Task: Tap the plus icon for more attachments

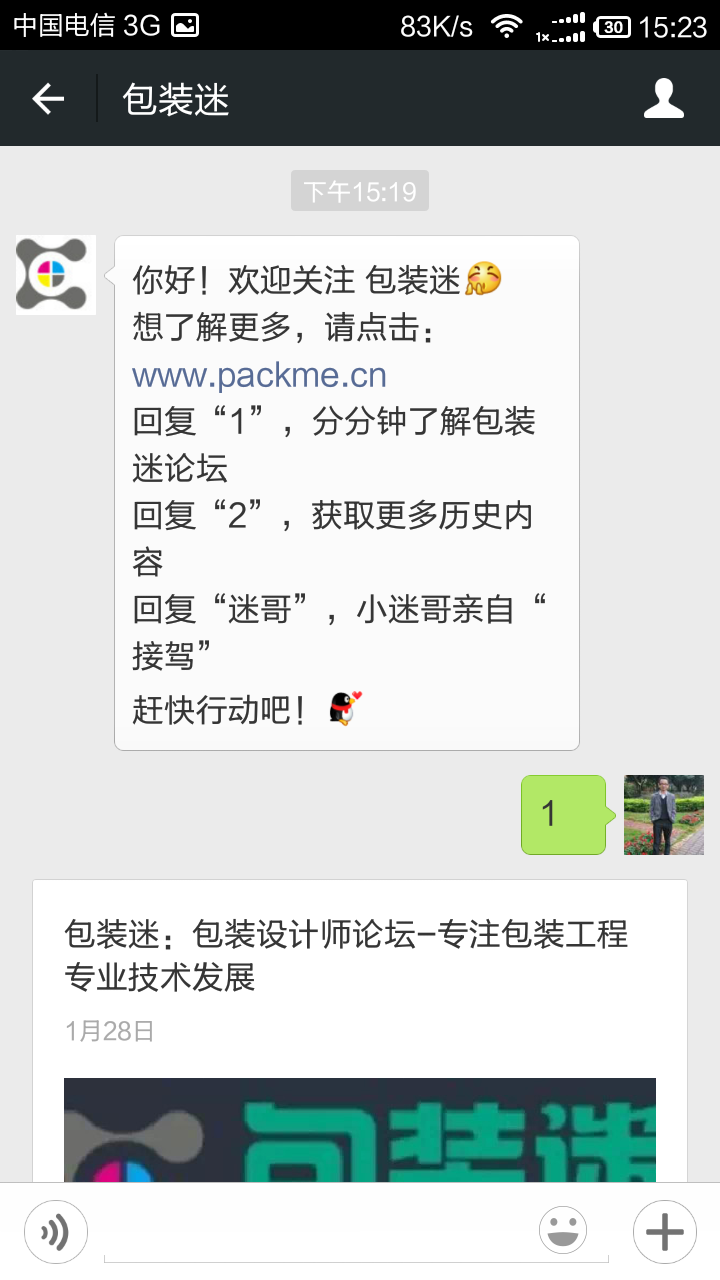Action: coord(664,1231)
